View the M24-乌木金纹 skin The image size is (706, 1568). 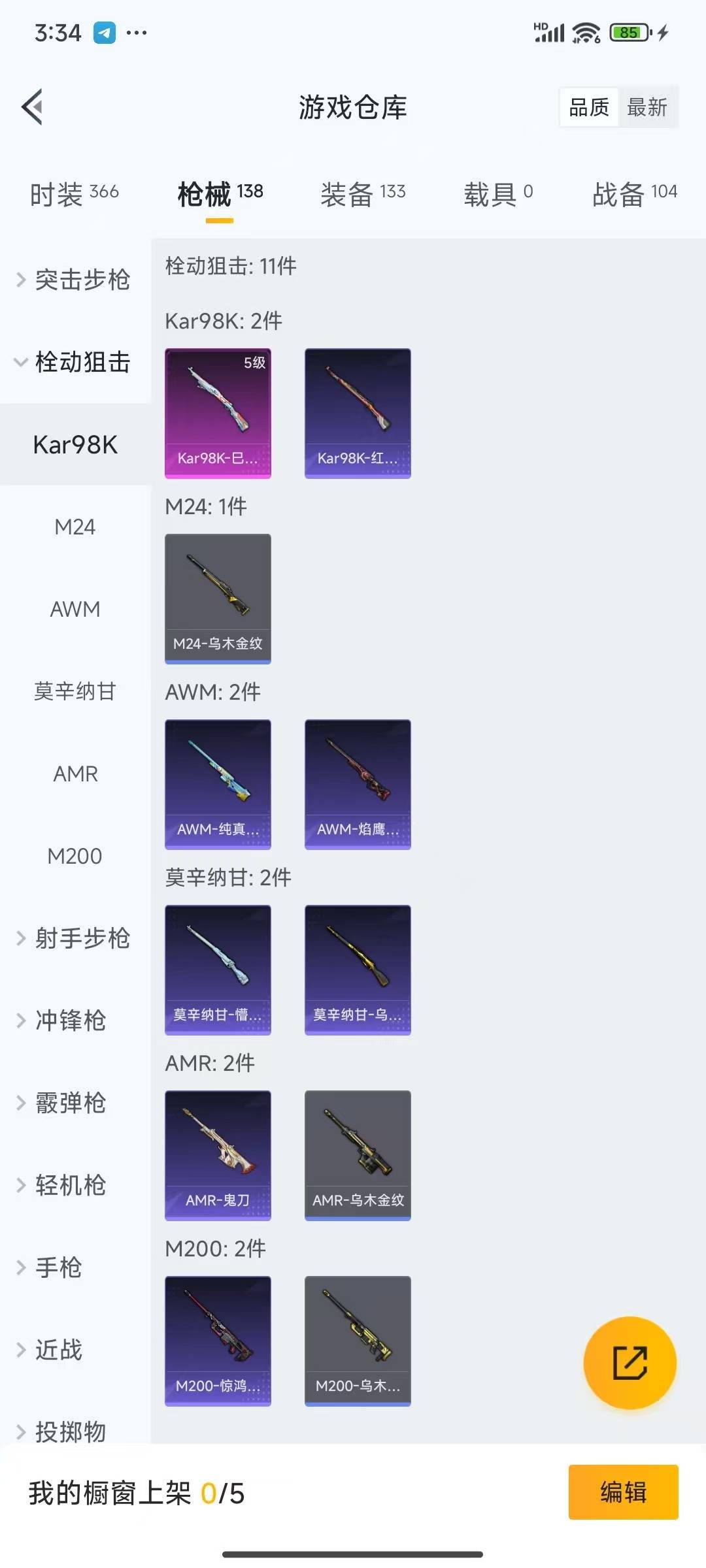218,598
